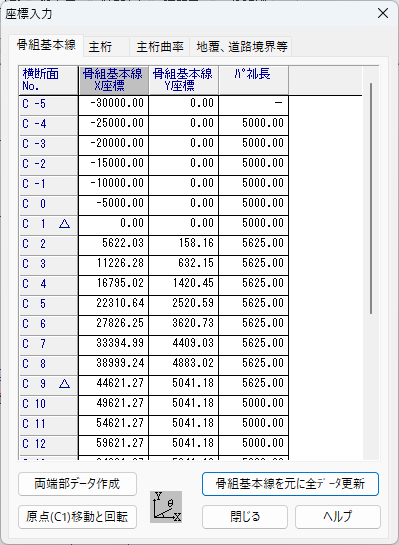399x545 pixels.
Task: Edit X座標 cell of row C 2
Action: pos(113,243)
